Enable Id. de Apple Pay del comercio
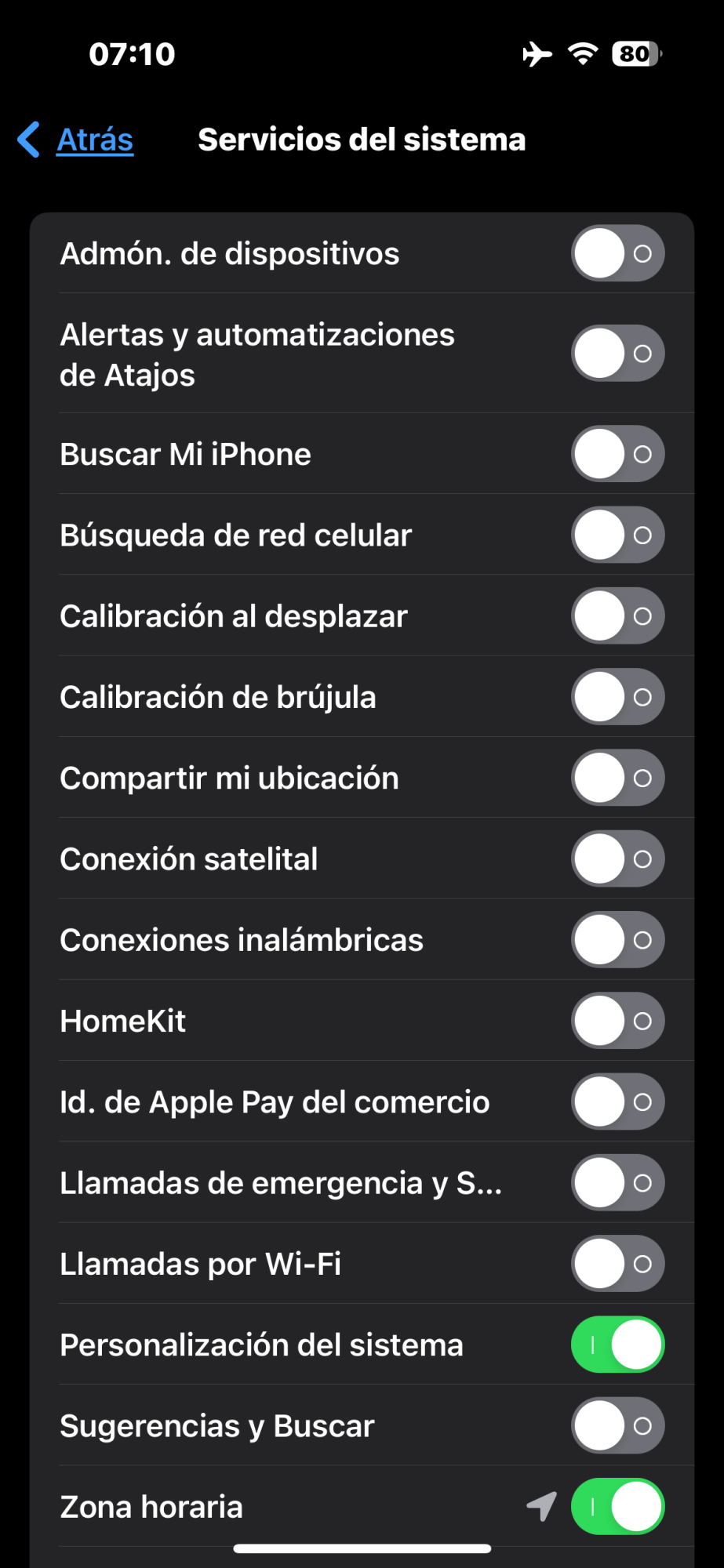The height and width of the screenshot is (1568, 724). click(617, 1102)
